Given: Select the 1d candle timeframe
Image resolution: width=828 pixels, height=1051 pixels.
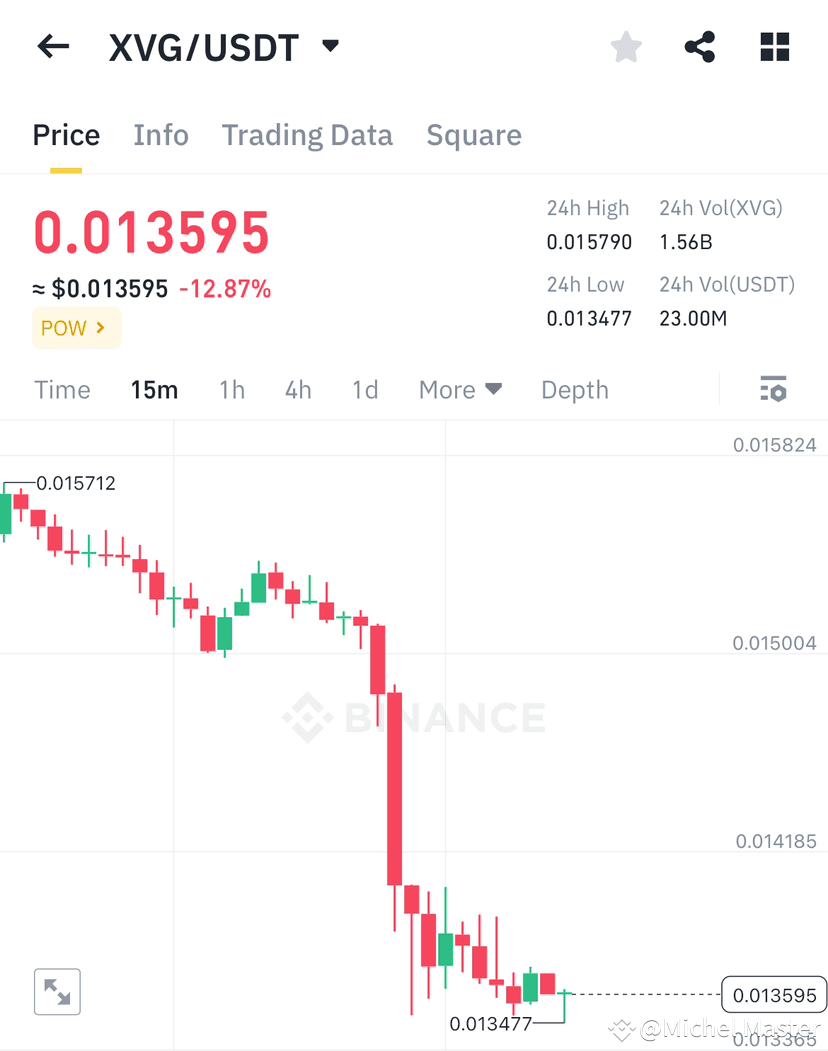Looking at the screenshot, I should click(x=364, y=390).
